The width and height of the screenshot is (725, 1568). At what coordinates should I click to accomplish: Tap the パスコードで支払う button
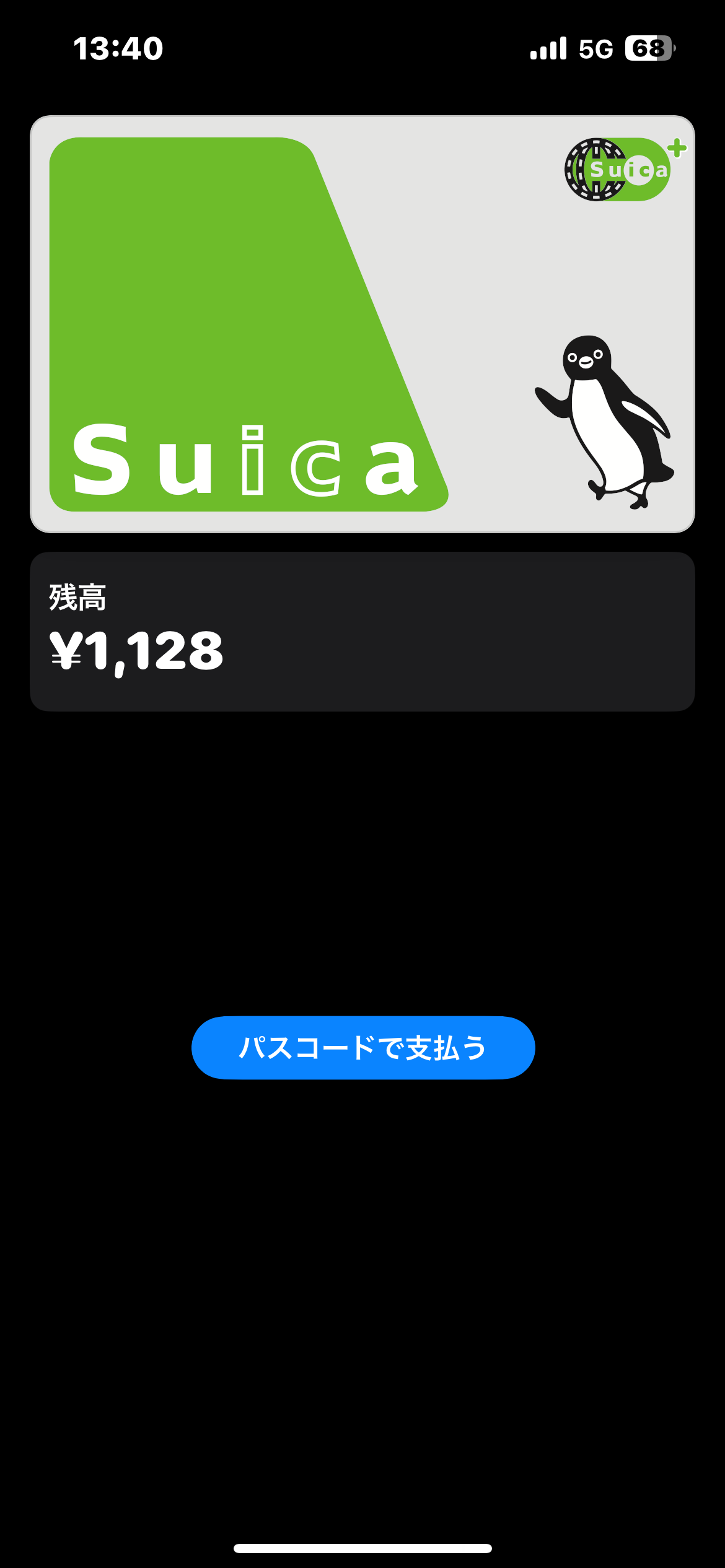(x=363, y=1048)
